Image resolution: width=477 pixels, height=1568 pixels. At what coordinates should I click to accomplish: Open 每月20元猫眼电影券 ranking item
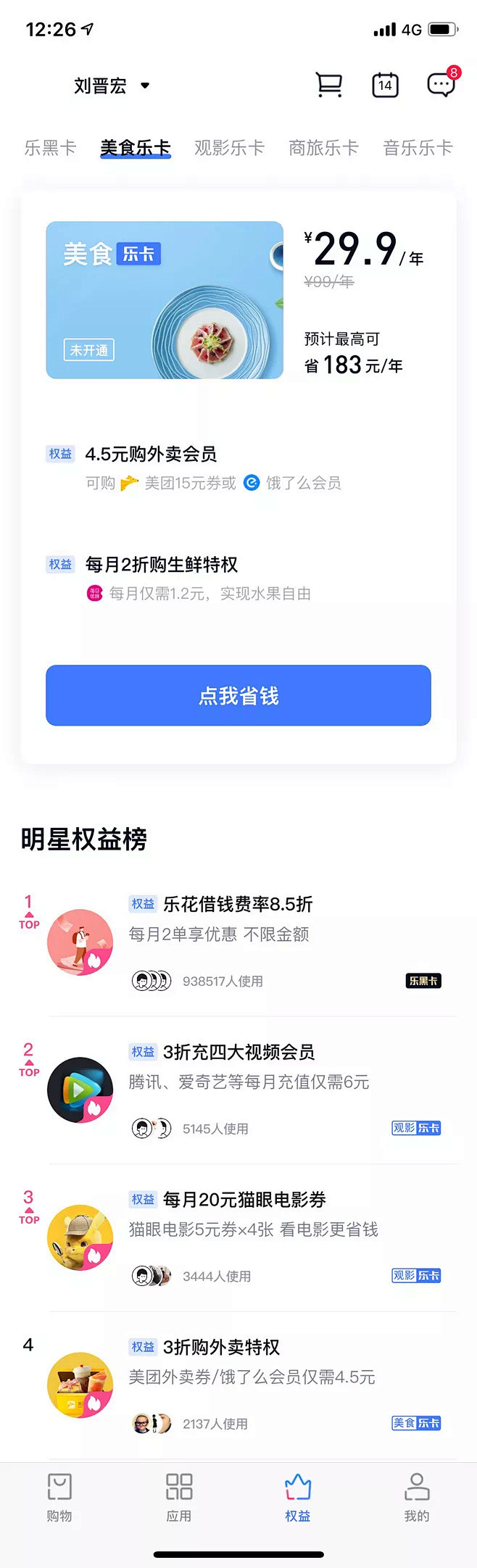point(244,1200)
